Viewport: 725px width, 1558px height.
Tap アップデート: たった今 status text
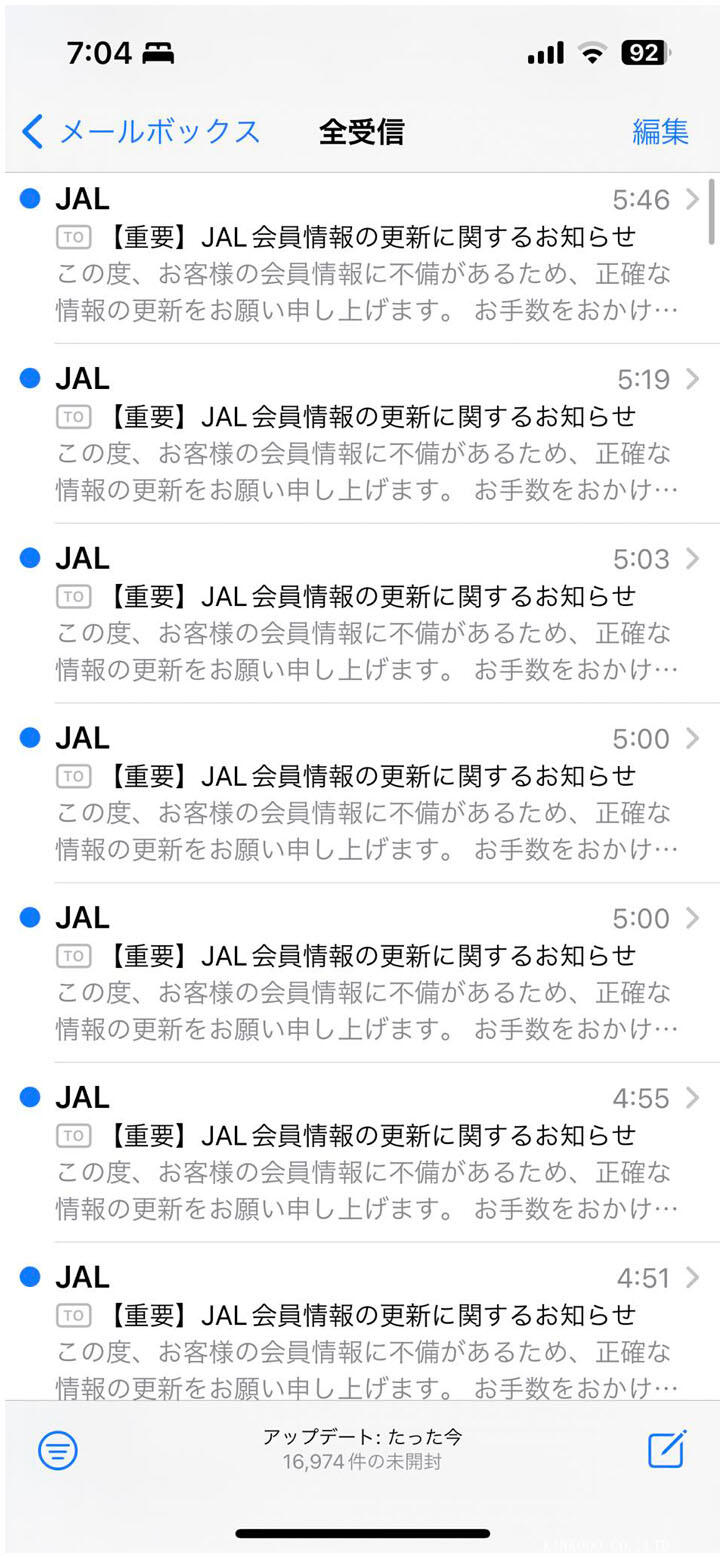pyautogui.click(x=362, y=1438)
